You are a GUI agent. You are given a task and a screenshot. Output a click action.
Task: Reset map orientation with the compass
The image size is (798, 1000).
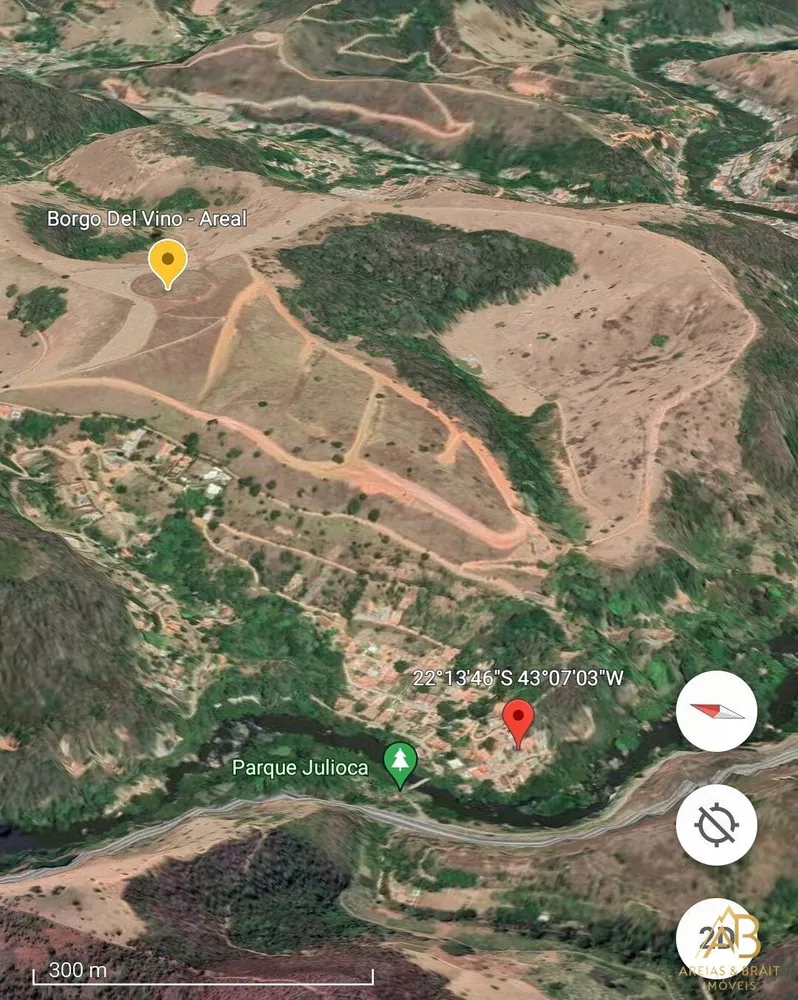(x=716, y=711)
